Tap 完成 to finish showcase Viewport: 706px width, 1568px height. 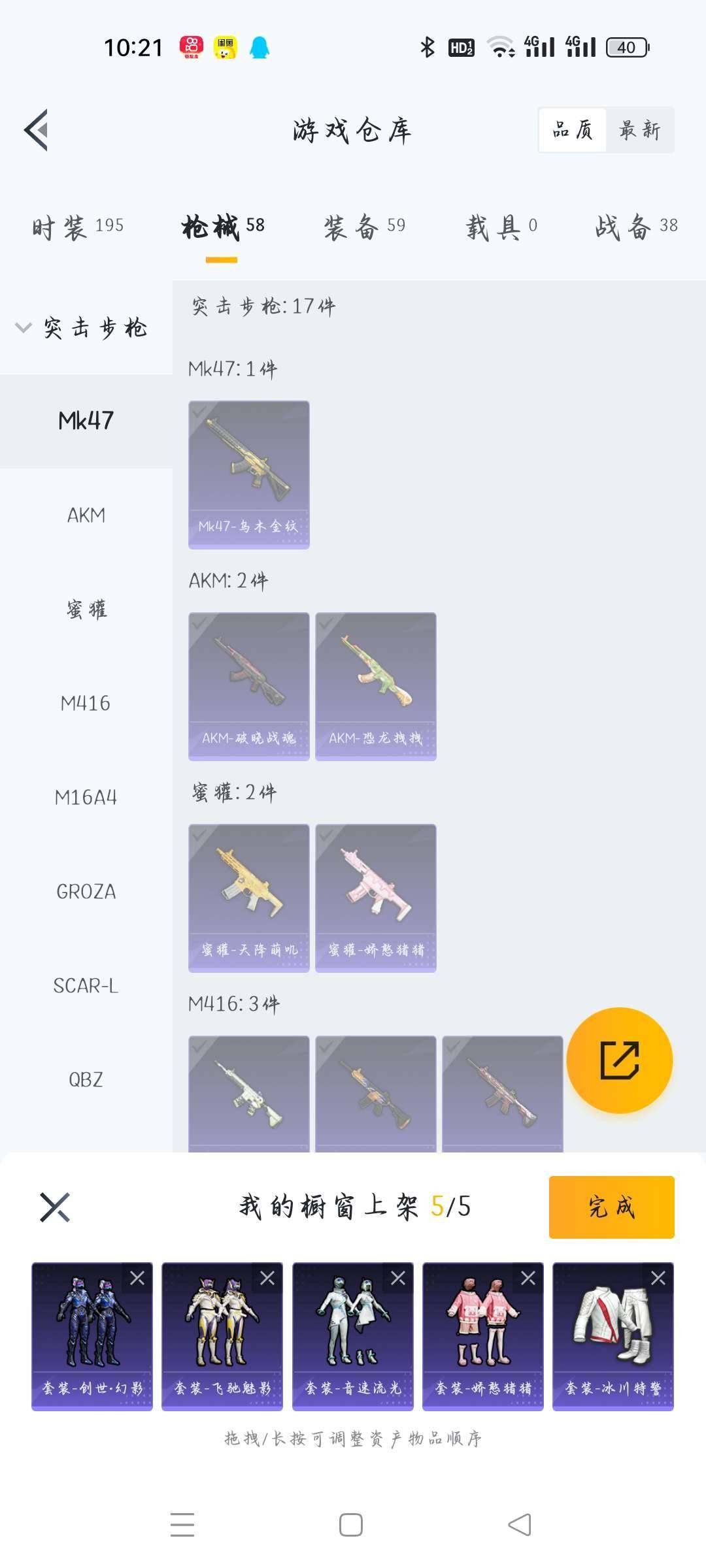point(611,1207)
